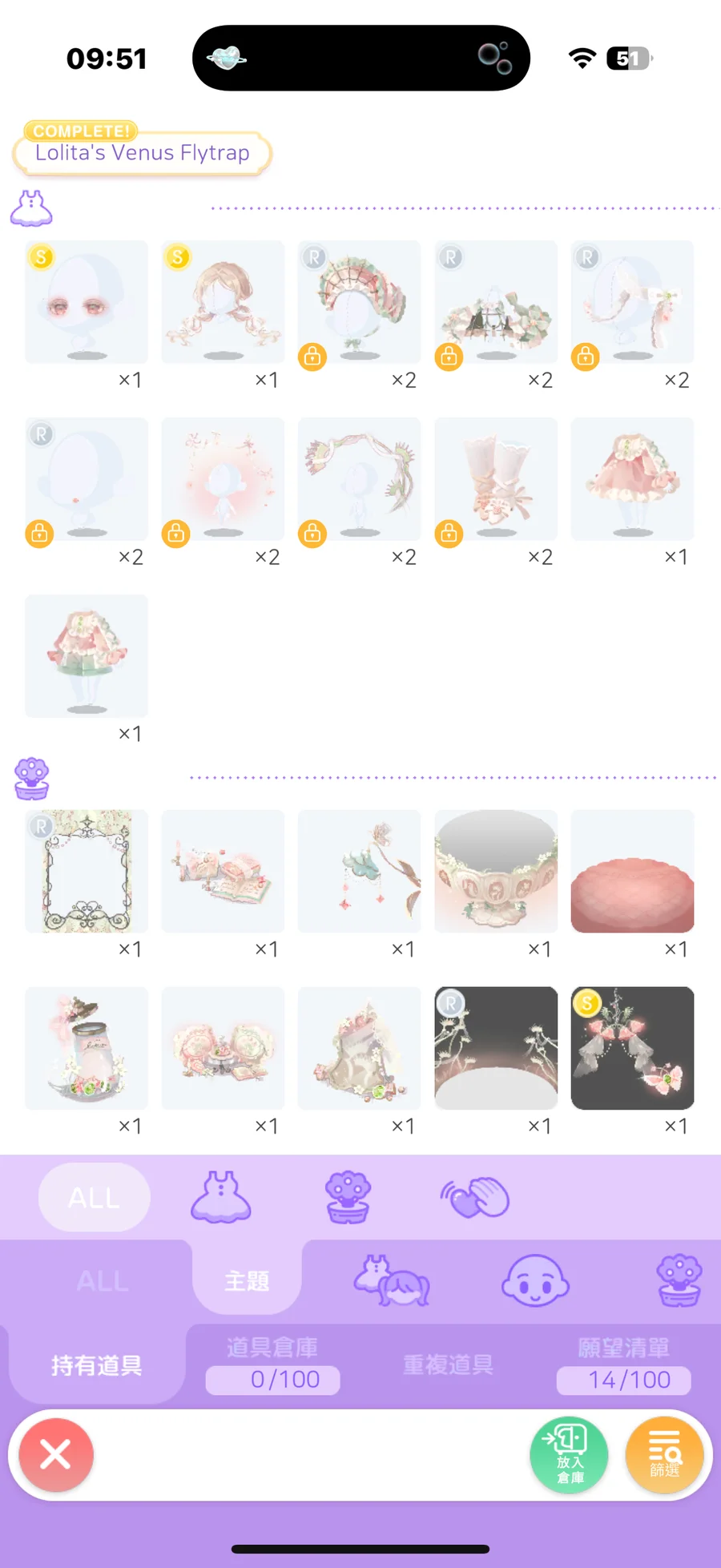This screenshot has width=721, height=1568.
Task: Filter by the clapping hands gesture icon
Action: [475, 1197]
